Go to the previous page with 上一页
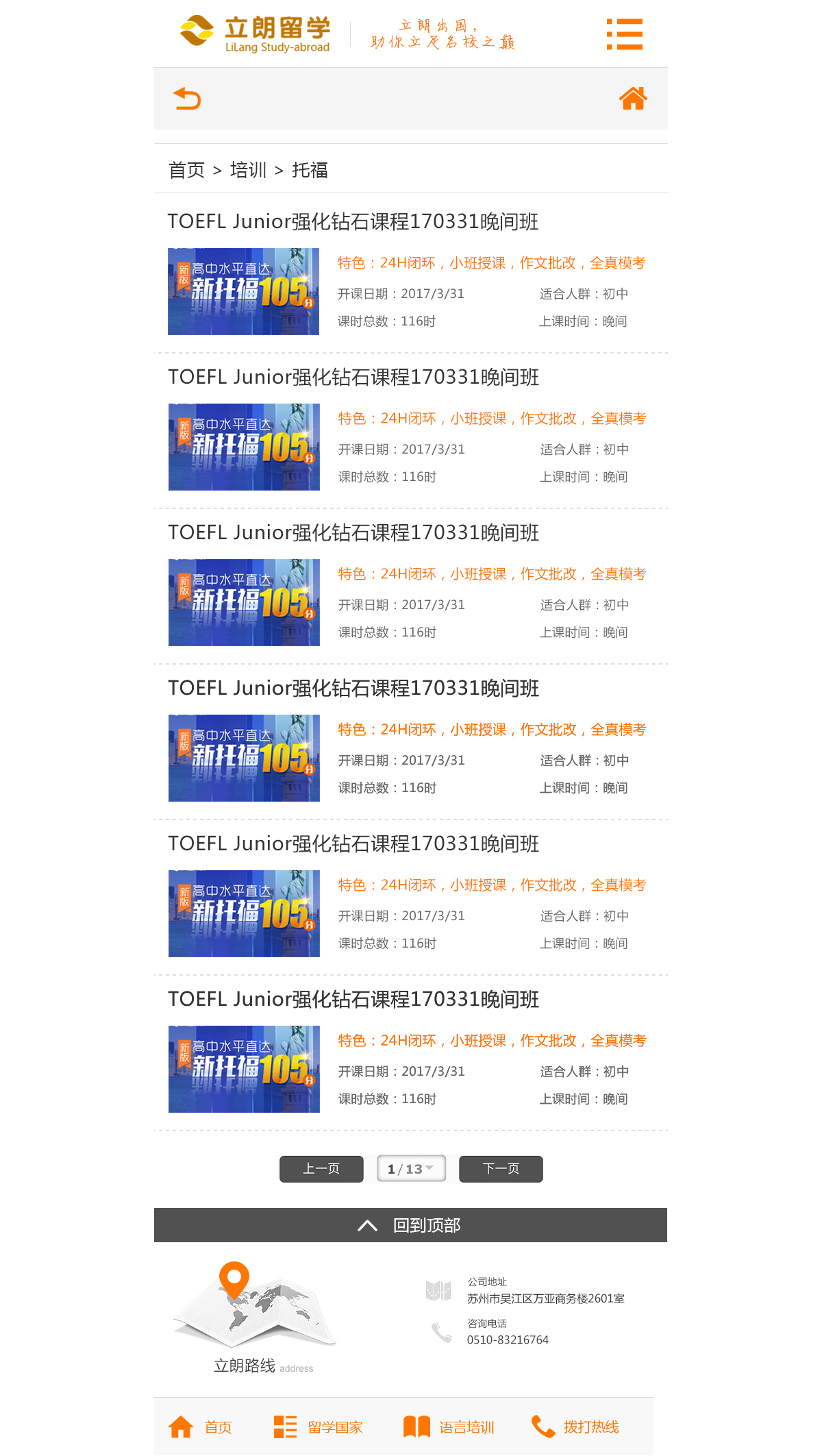This screenshot has height=1456, width=822. coord(321,1169)
